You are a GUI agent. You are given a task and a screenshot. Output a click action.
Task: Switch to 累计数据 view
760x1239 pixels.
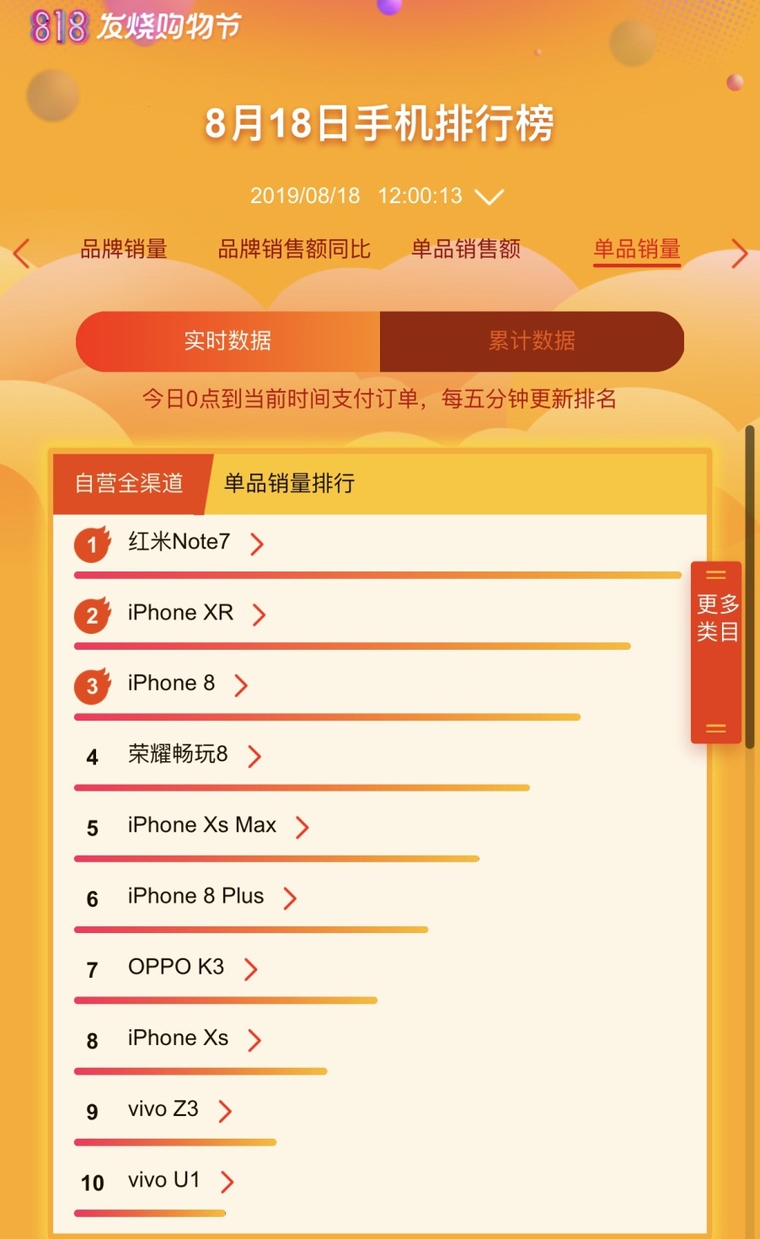point(532,341)
